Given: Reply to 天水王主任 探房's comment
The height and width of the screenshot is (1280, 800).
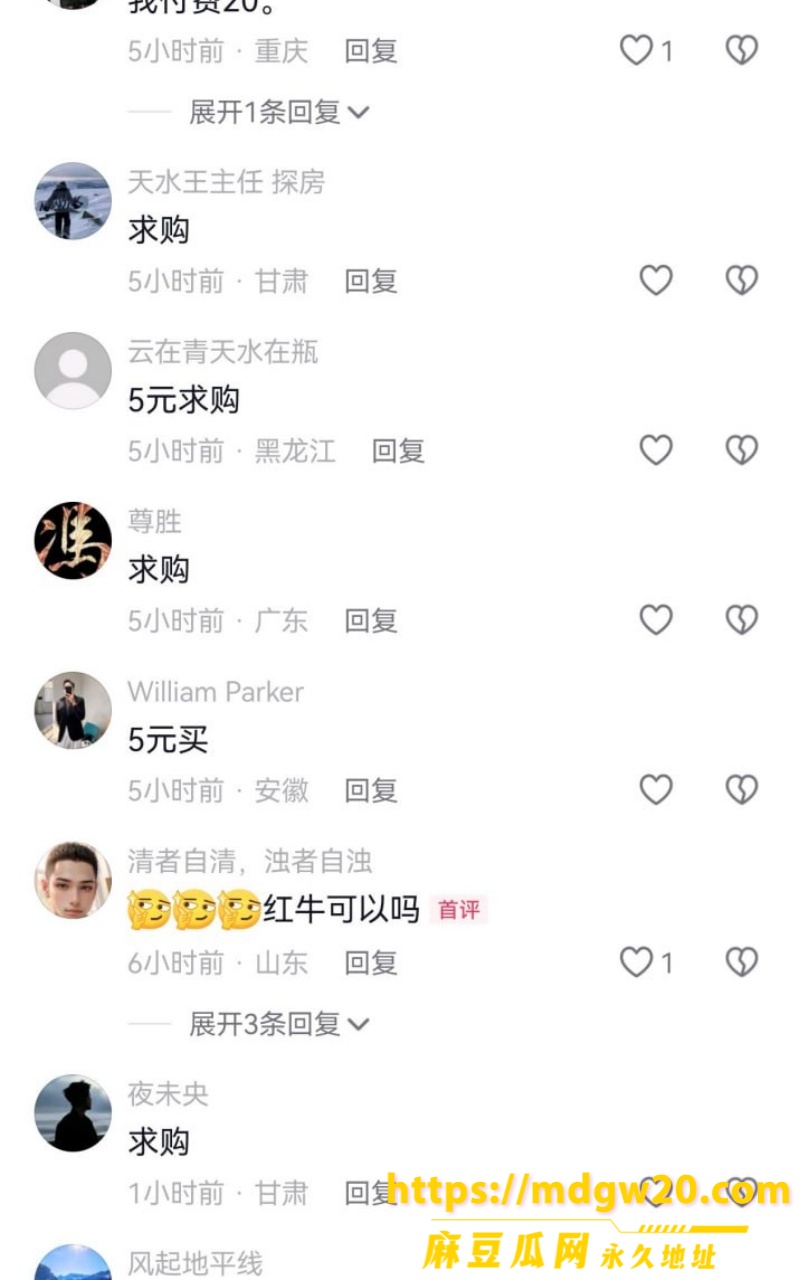Looking at the screenshot, I should click(371, 281).
